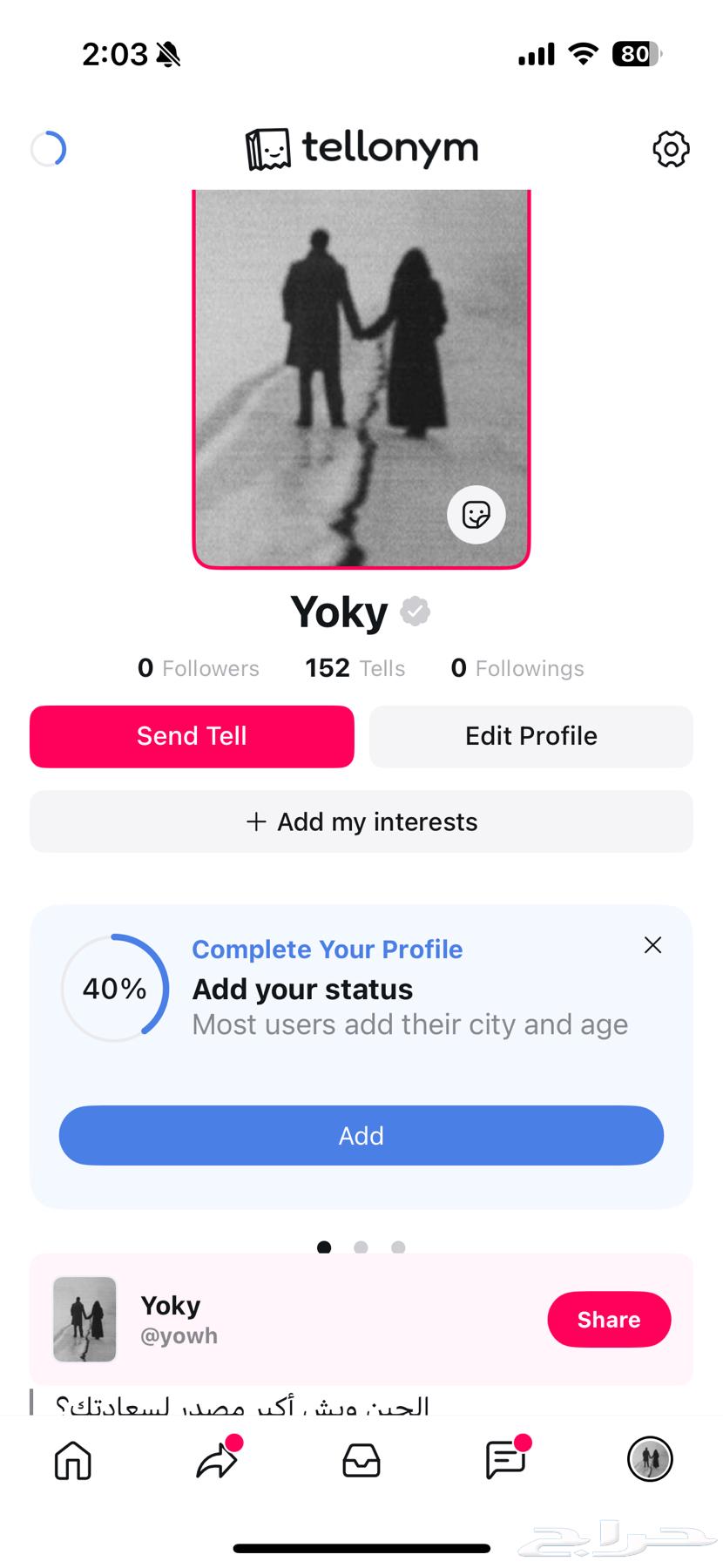The width and height of the screenshot is (723, 1568).
Task: Share the Yoky profile
Action: tap(609, 1319)
